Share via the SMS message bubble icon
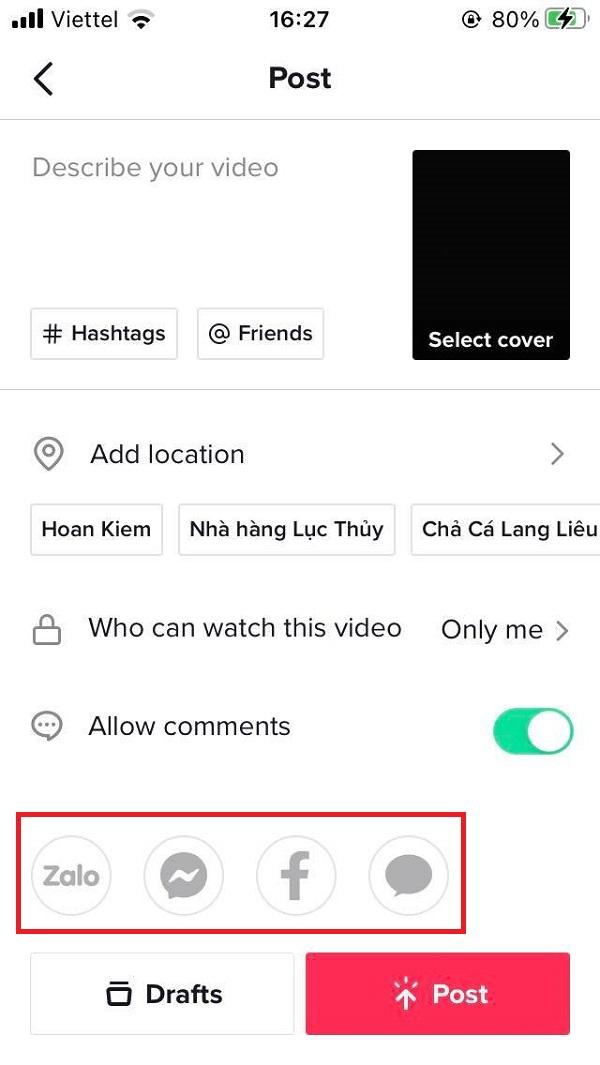This screenshot has width=600, height=1065. [408, 876]
